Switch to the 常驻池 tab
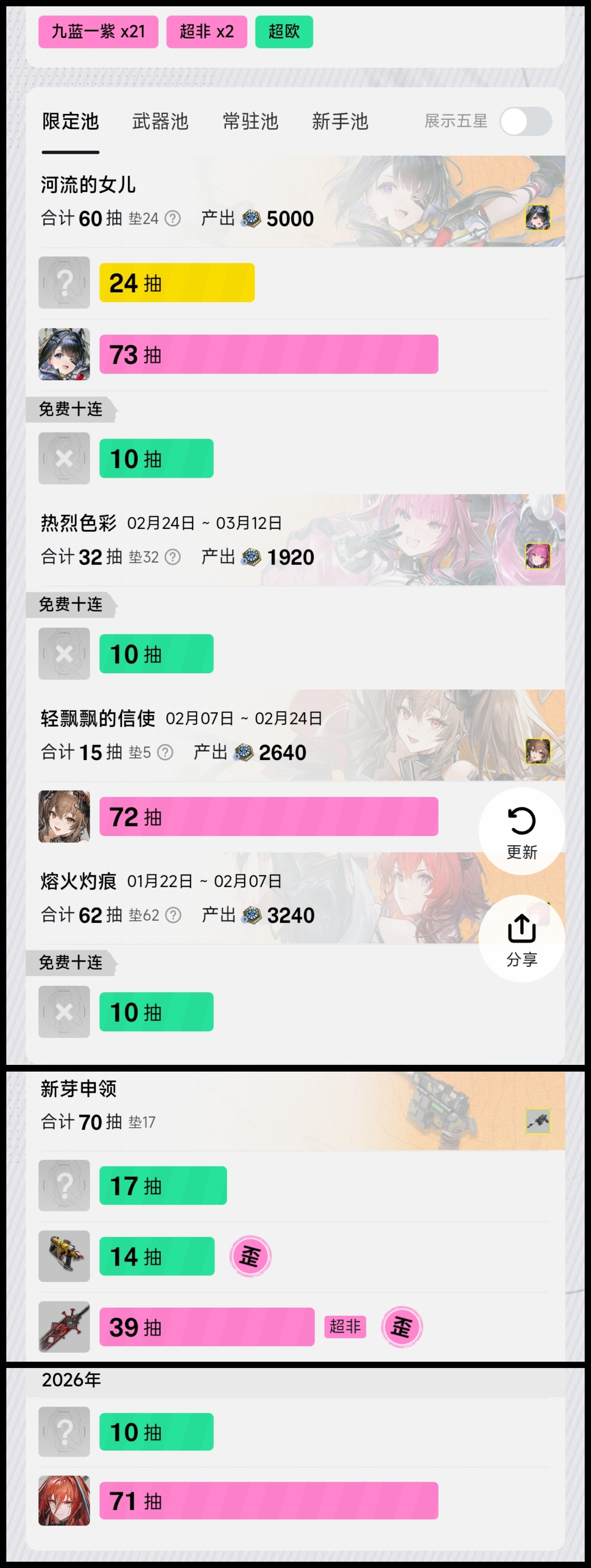Image resolution: width=591 pixels, height=1568 pixels. 250,122
